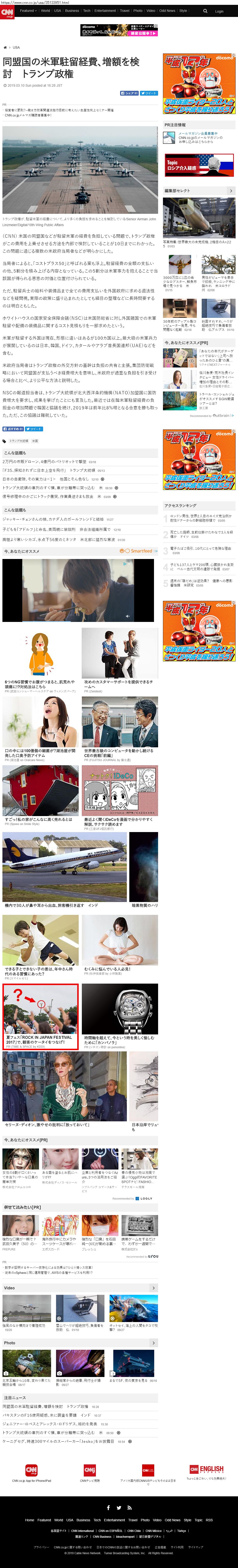Open the Topic ロシア介入疑惑 banner
This screenshot has width=238, height=1568.
click(199, 164)
